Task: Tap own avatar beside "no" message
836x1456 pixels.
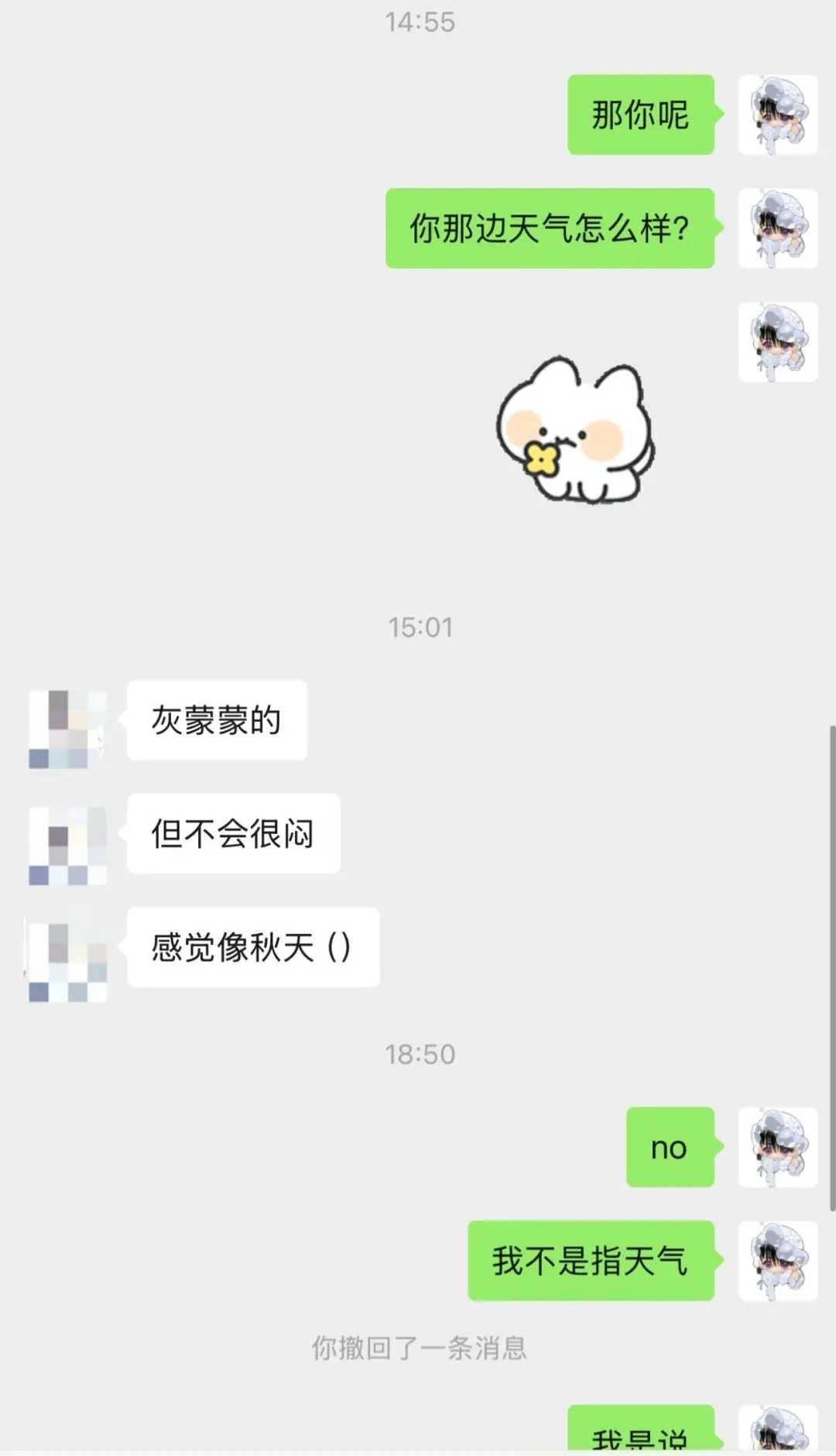Action: tap(778, 1147)
